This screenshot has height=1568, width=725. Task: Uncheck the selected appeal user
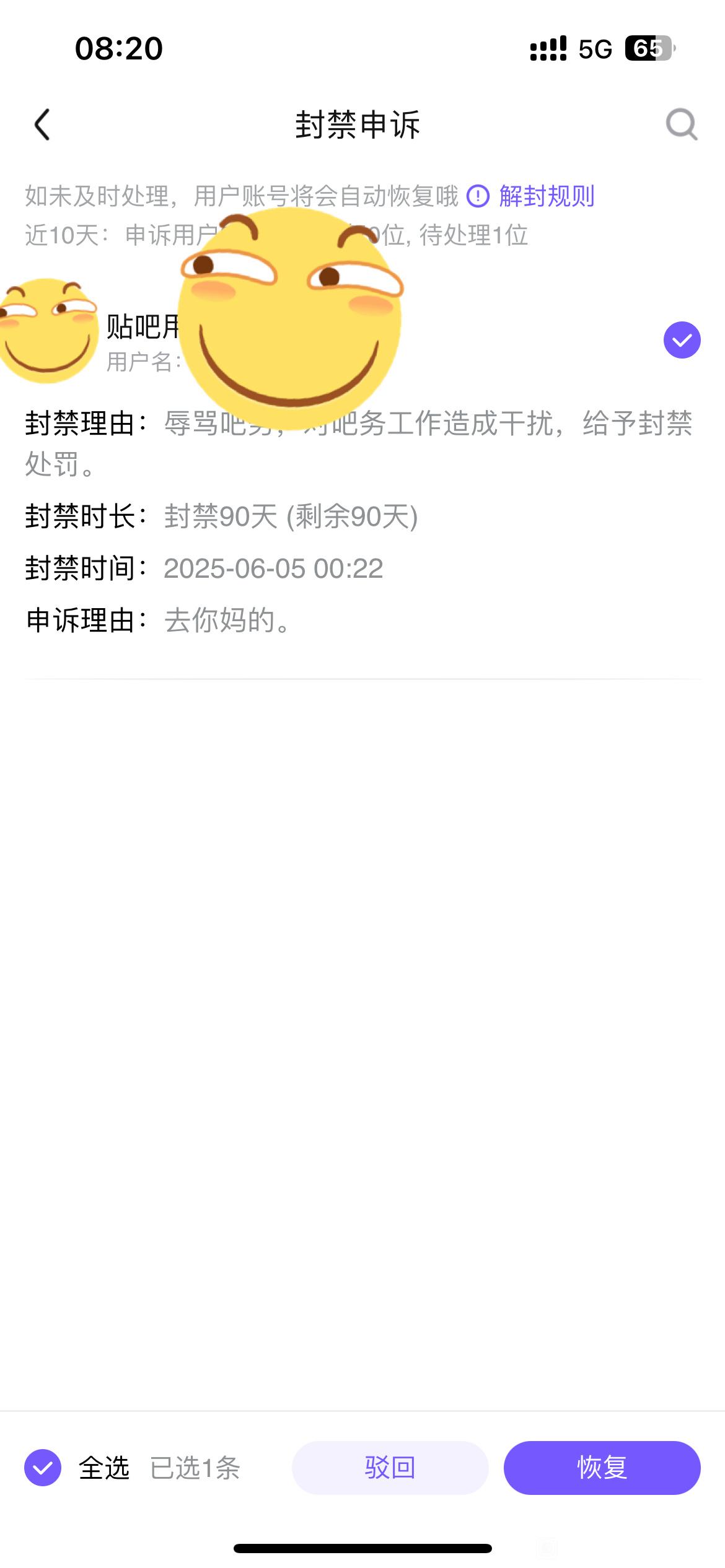[x=682, y=340]
